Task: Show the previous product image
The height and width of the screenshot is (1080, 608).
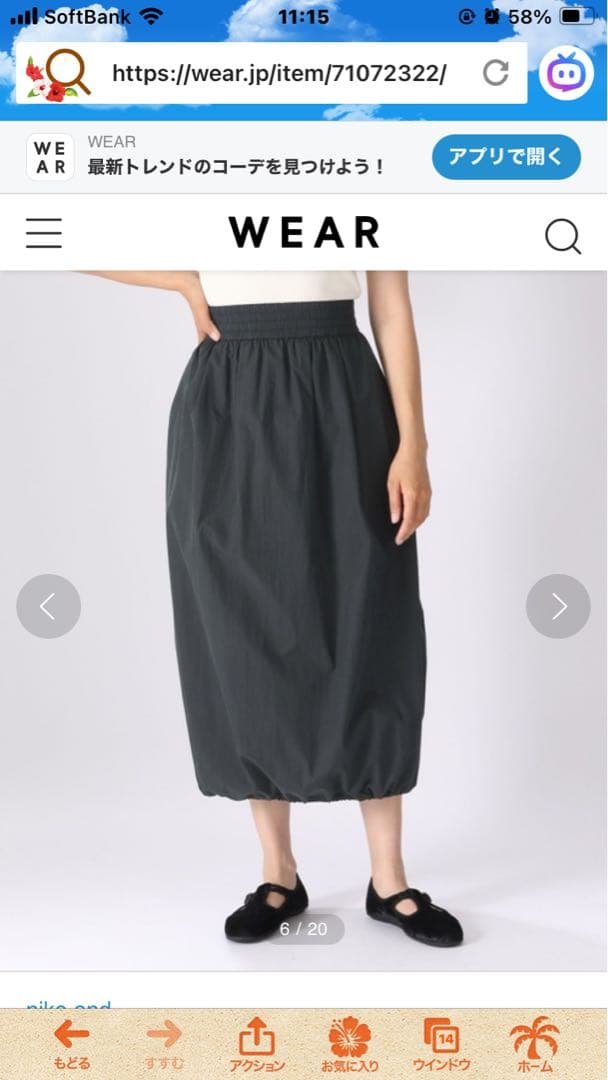Action: (x=48, y=606)
